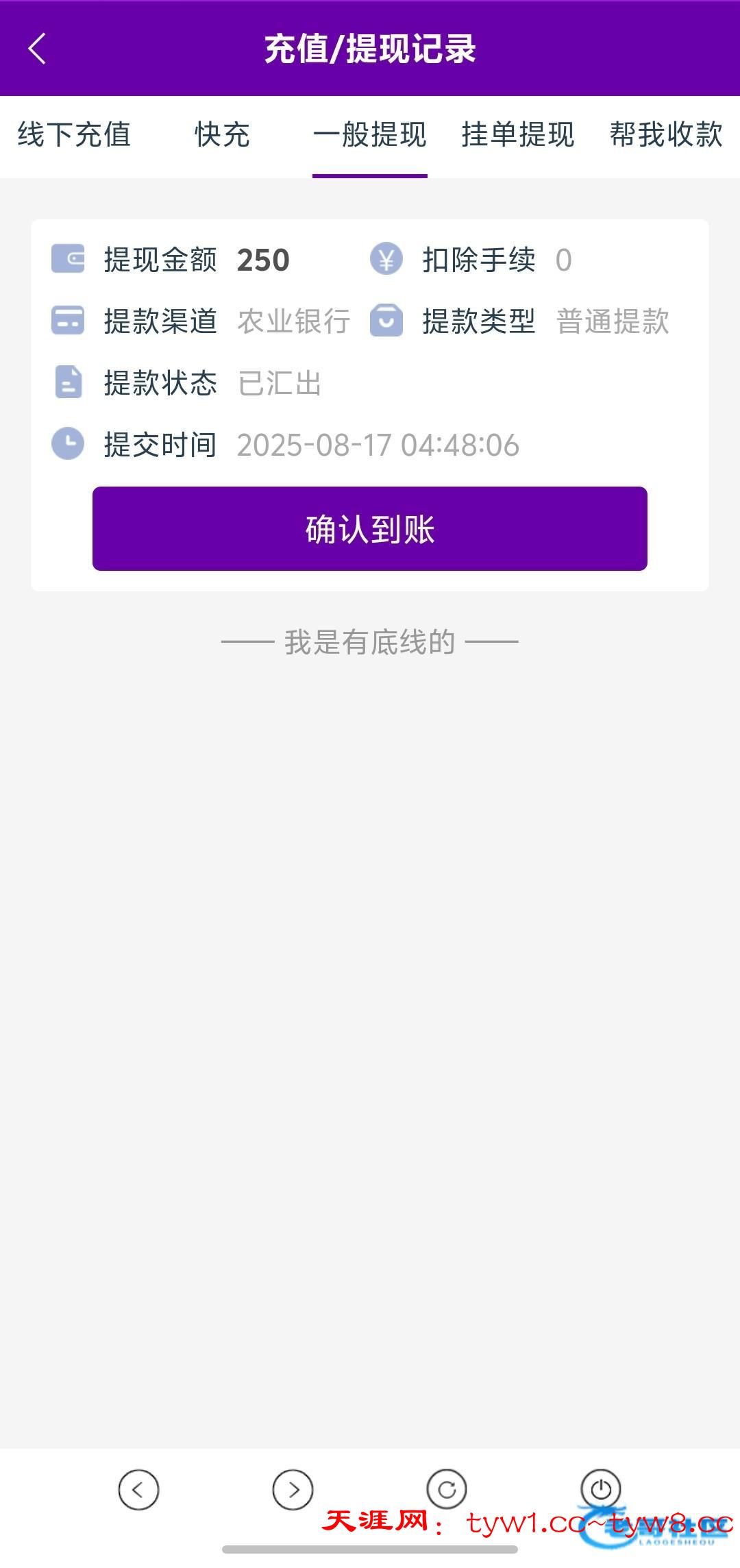Viewport: 740px width, 1568px height.
Task: Refresh the page with the reload icon
Action: point(447,1489)
